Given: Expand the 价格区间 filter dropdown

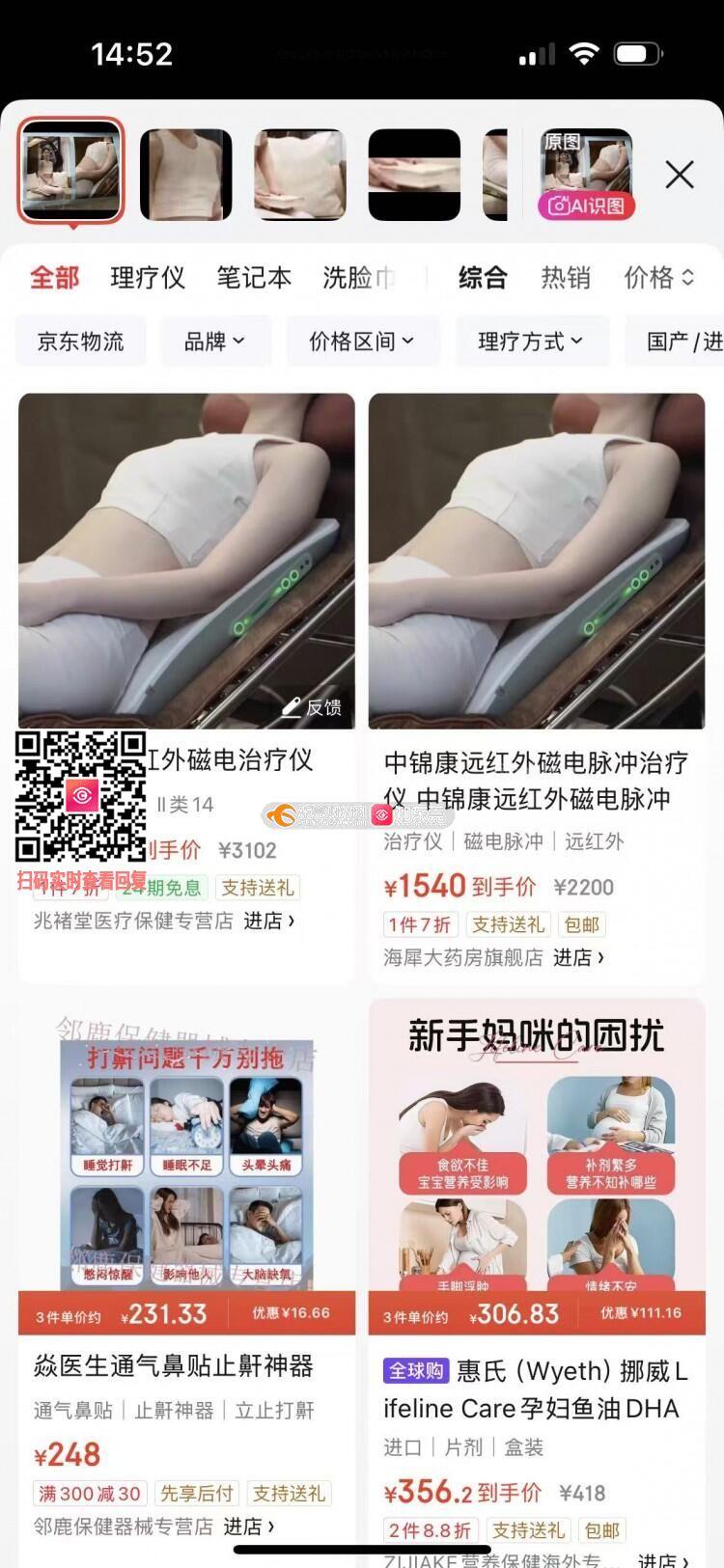Looking at the screenshot, I should coord(361,341).
